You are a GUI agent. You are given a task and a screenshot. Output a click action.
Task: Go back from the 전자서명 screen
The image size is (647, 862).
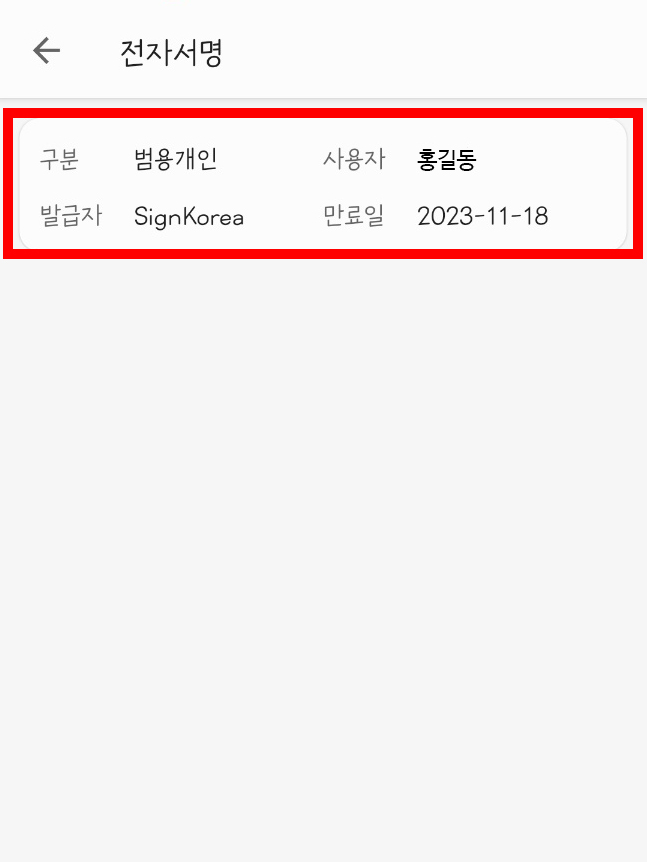(x=46, y=51)
